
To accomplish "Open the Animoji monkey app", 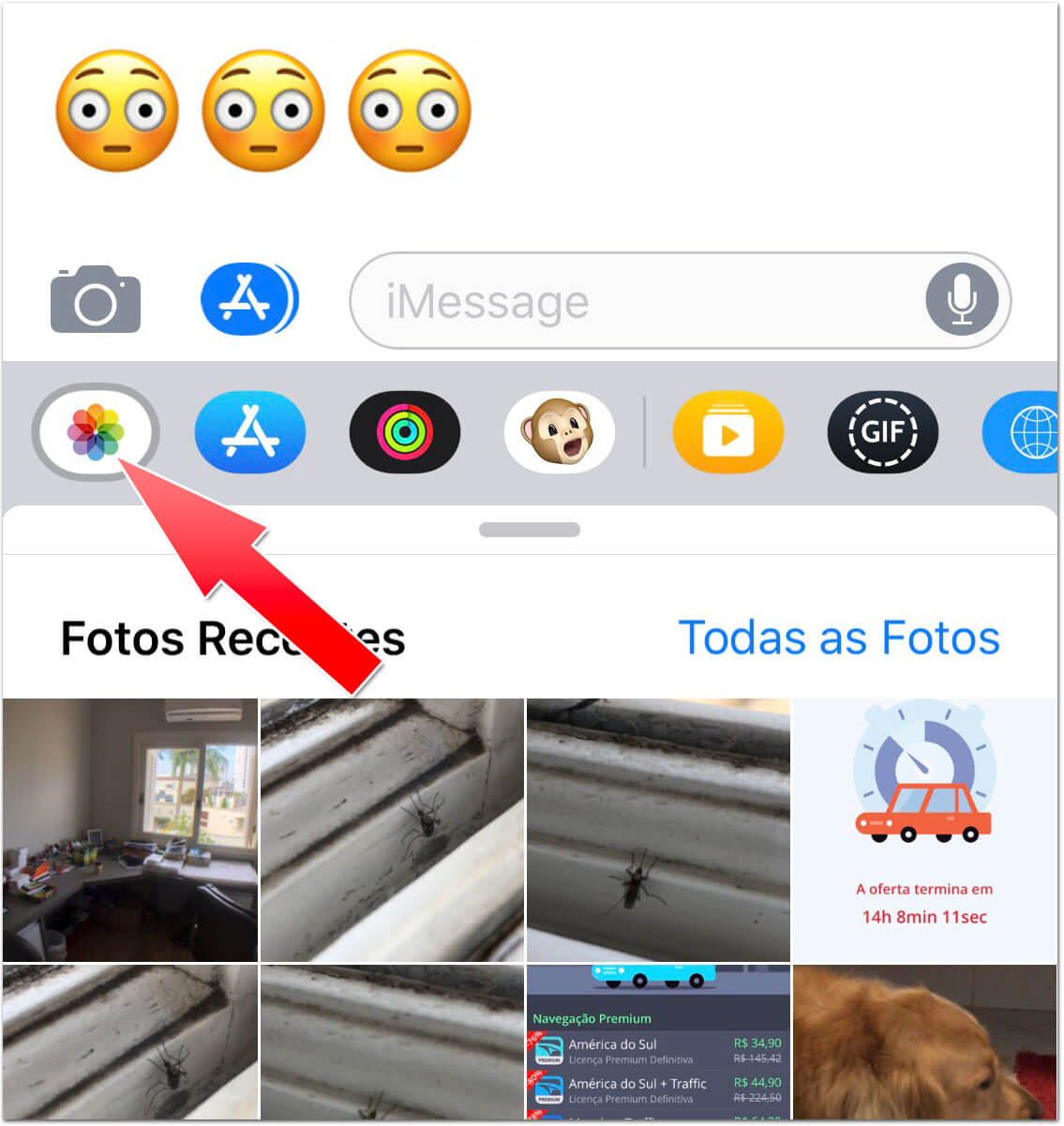I will coord(559,432).
